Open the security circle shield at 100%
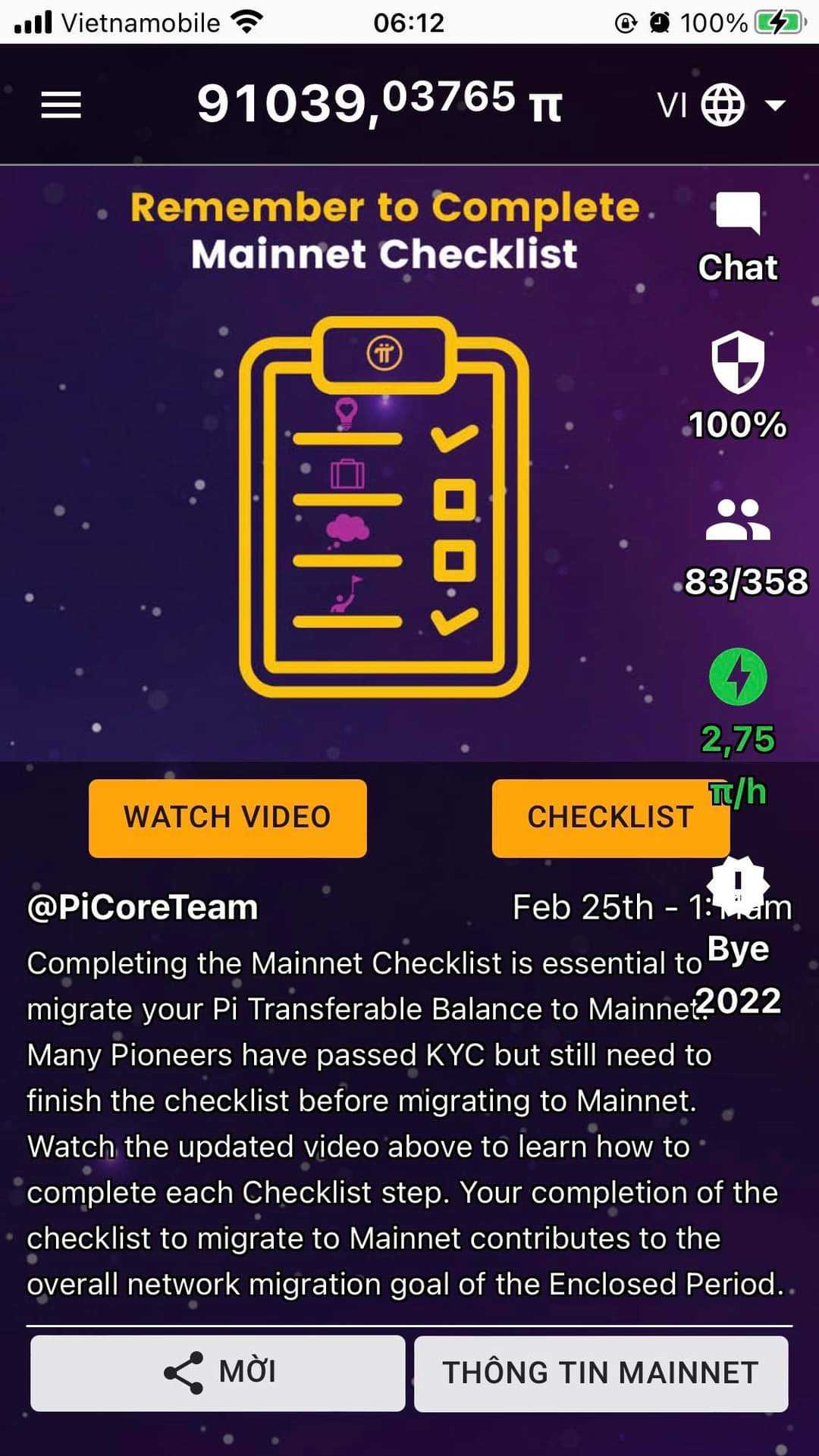This screenshot has height=1456, width=819. tap(737, 362)
